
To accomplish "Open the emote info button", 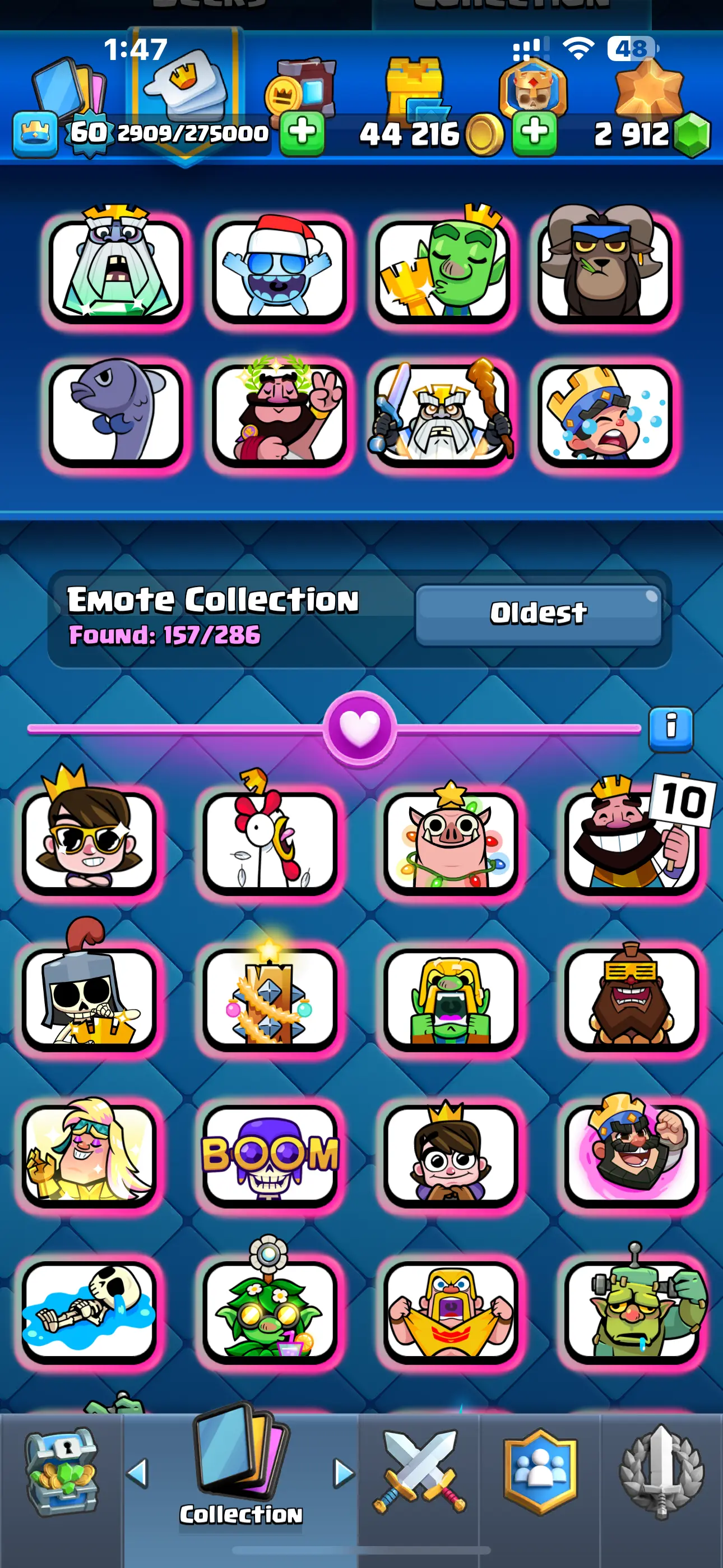I will point(670,728).
